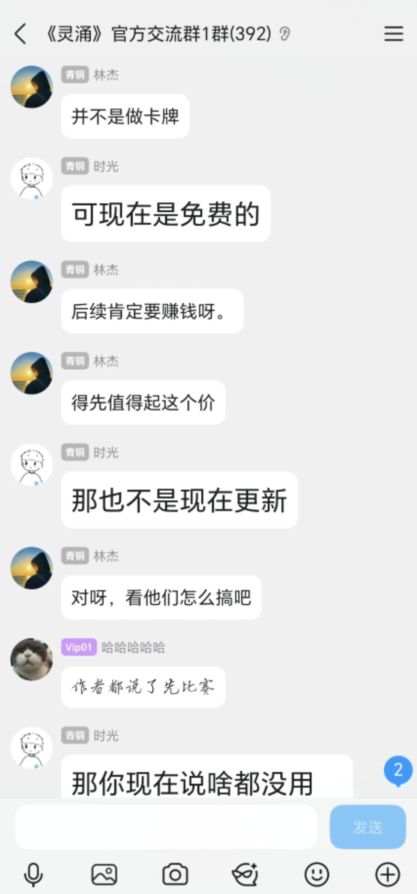
Task: Open the photo gallery picker
Action: [104, 874]
